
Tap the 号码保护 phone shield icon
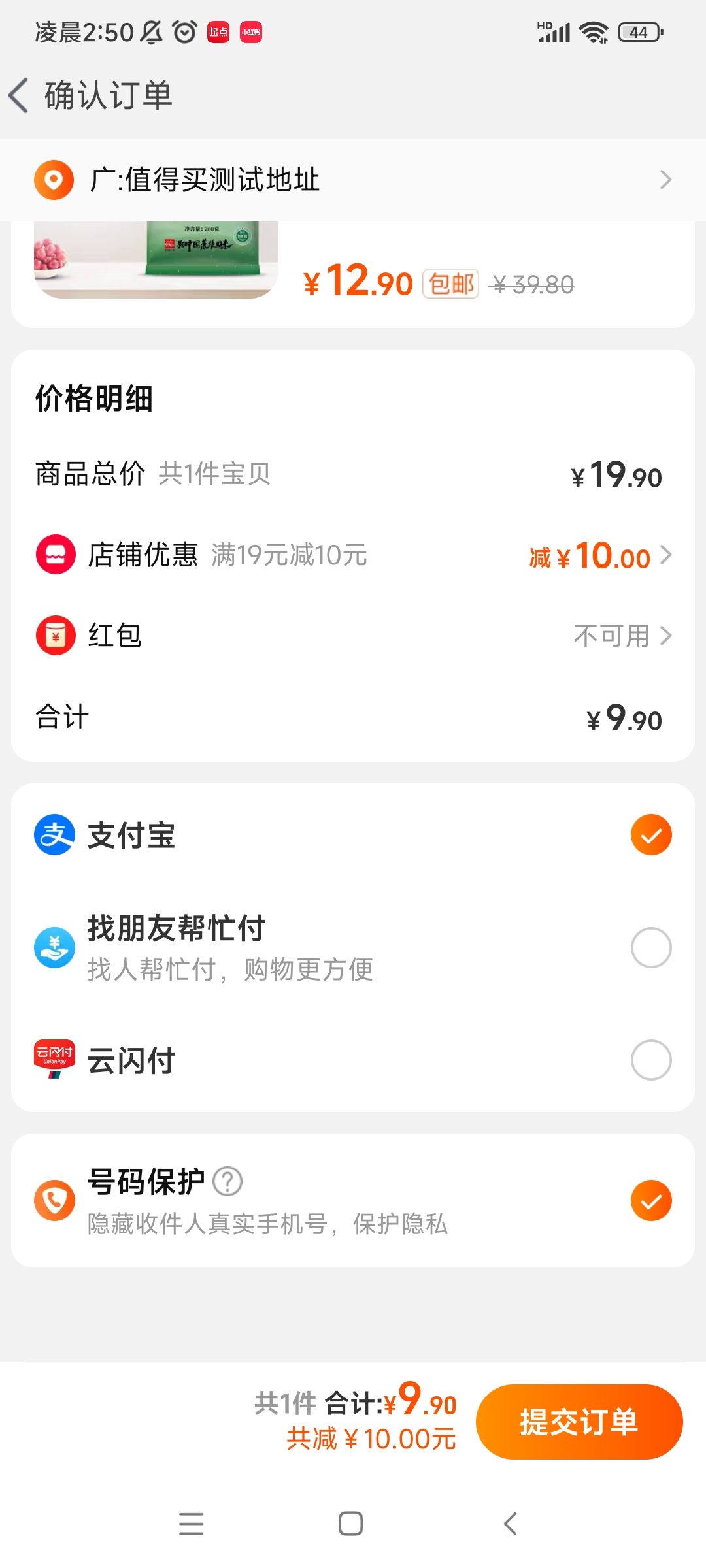click(54, 1199)
